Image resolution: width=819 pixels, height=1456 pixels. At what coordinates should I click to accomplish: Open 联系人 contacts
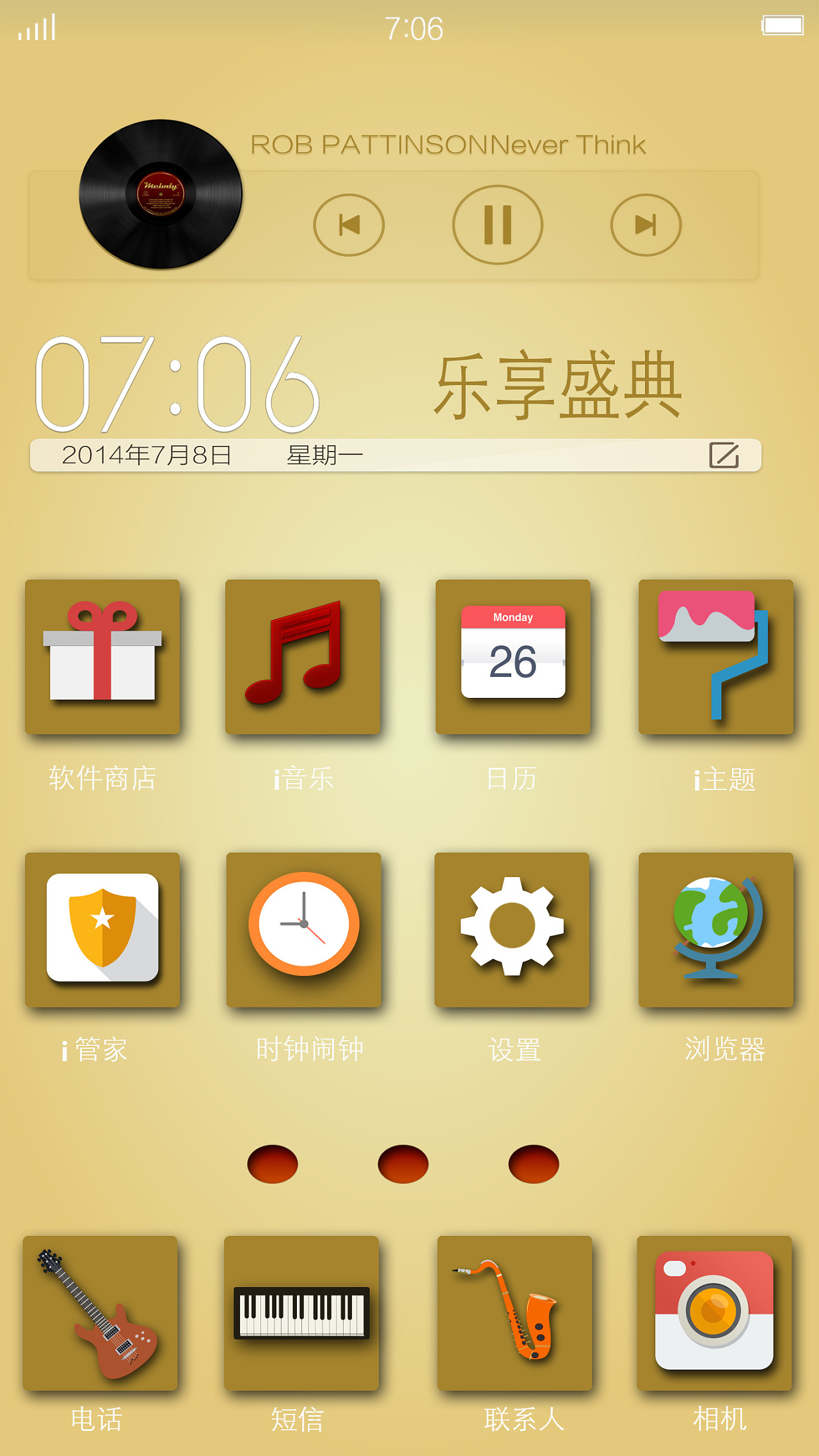(514, 1313)
